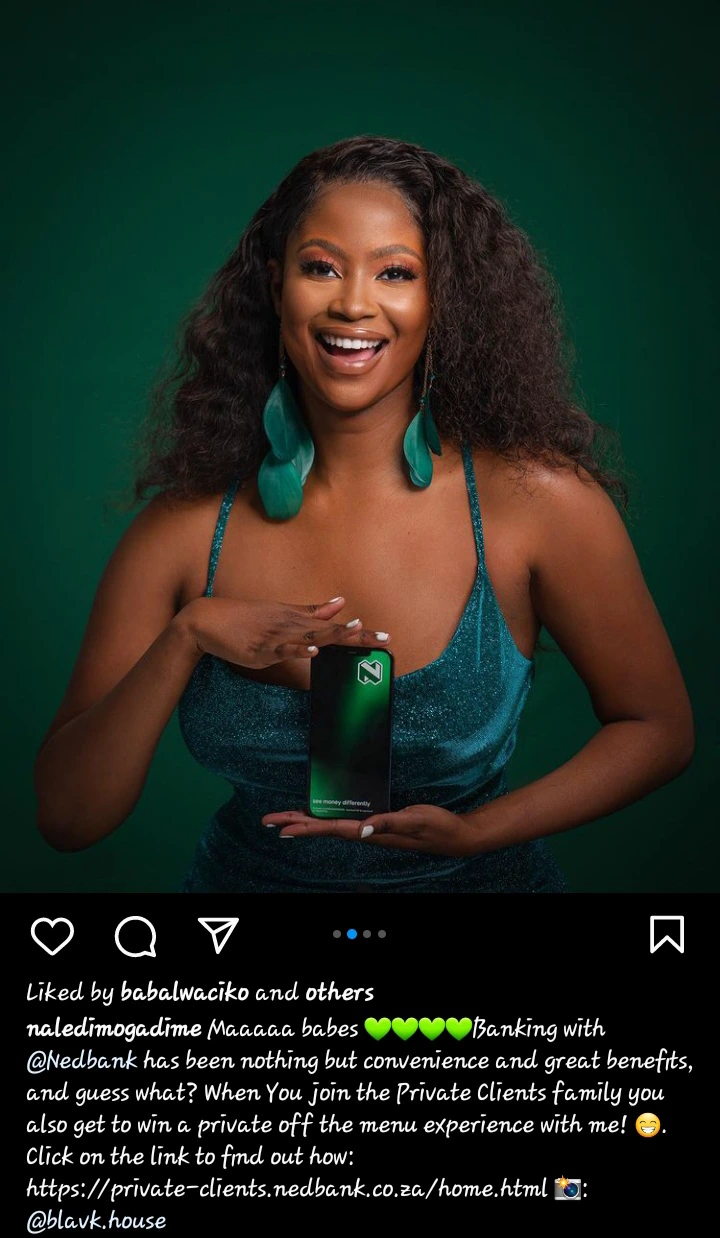Open the @Nedbank mention in the caption
The height and width of the screenshot is (1238, 720).
(x=82, y=1061)
